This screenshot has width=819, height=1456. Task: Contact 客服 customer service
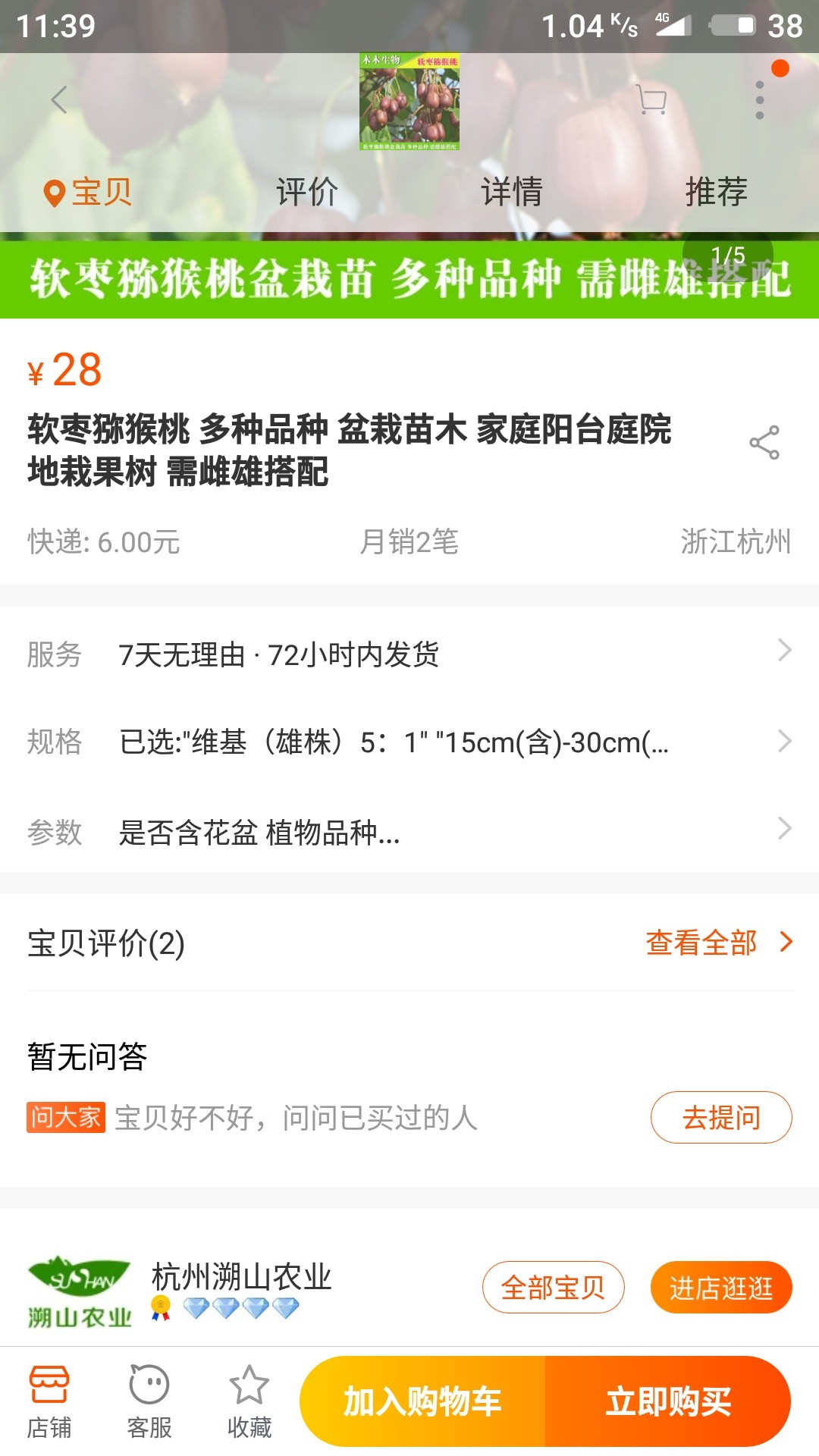pos(149,1401)
